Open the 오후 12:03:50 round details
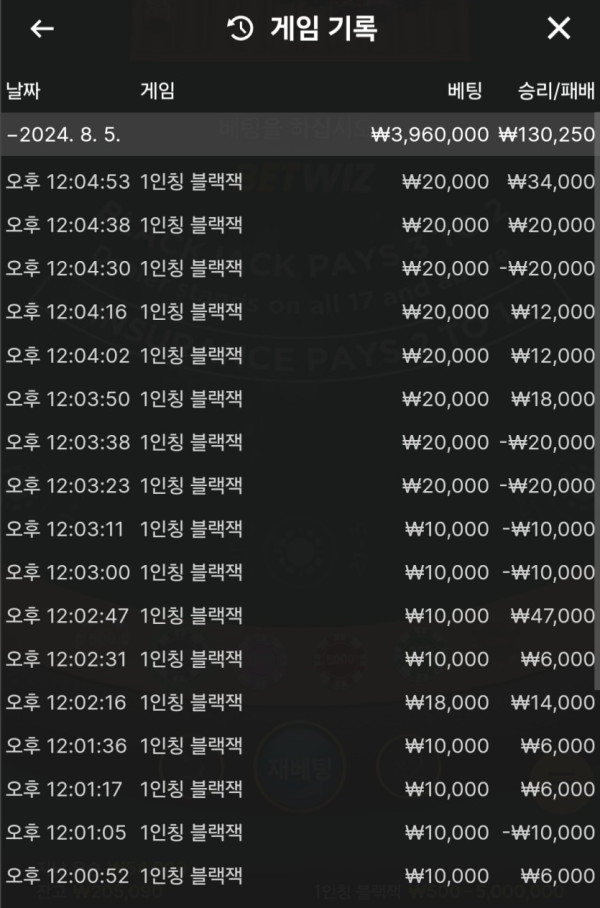Viewport: 600px width, 908px height. (300, 399)
